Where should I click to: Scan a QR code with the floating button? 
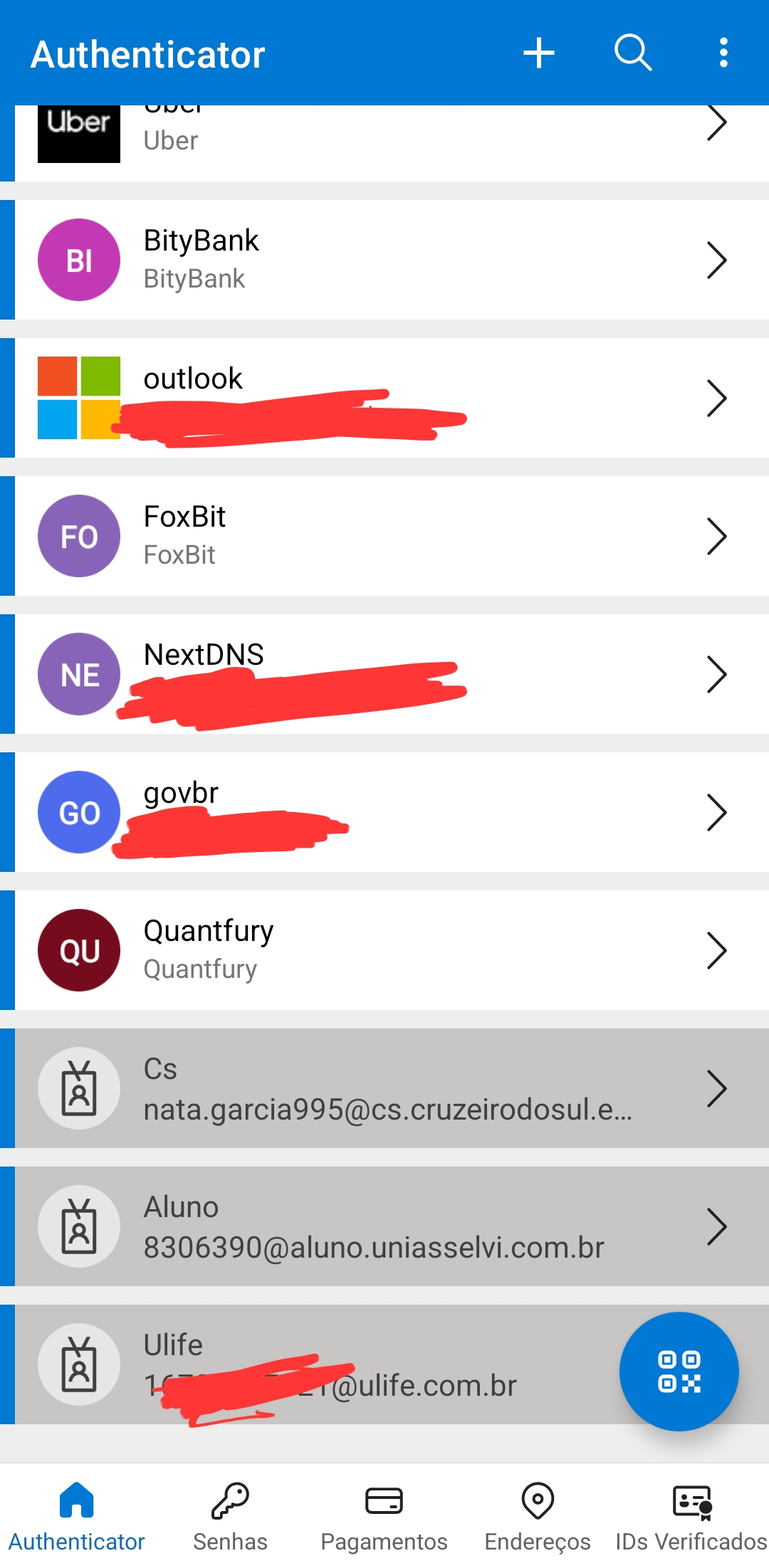(679, 1372)
